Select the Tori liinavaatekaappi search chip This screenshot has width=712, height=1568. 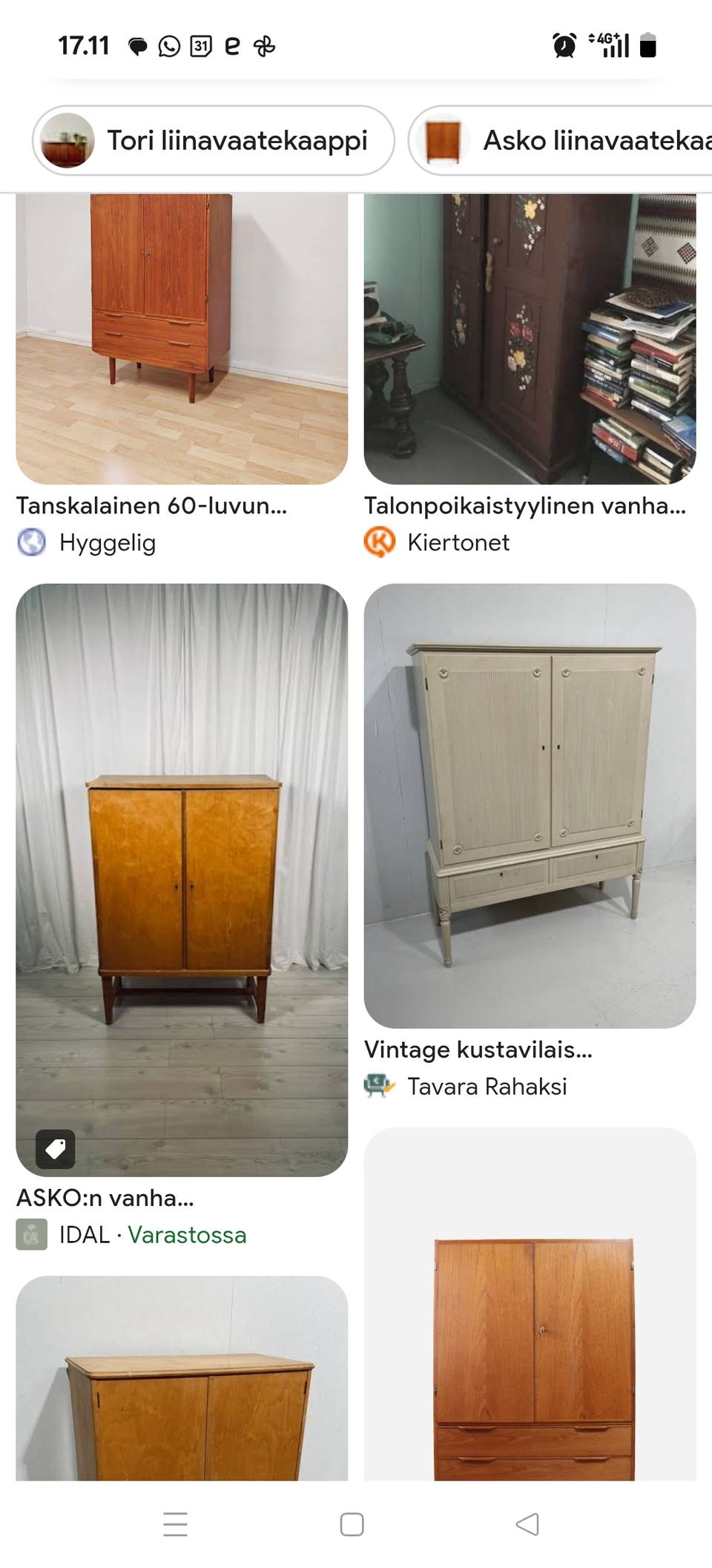tap(211, 141)
